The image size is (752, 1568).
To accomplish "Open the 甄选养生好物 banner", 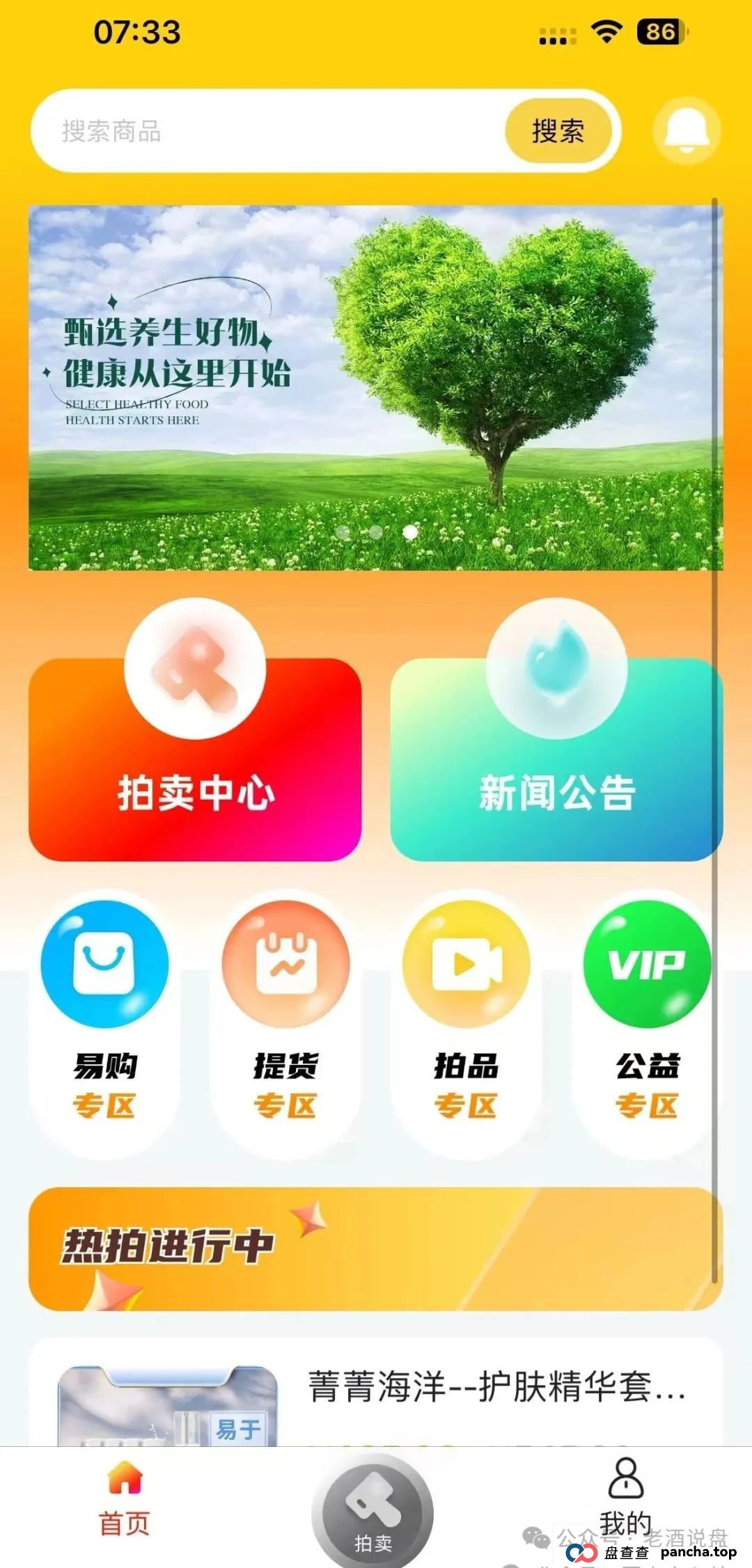I will 375,387.
